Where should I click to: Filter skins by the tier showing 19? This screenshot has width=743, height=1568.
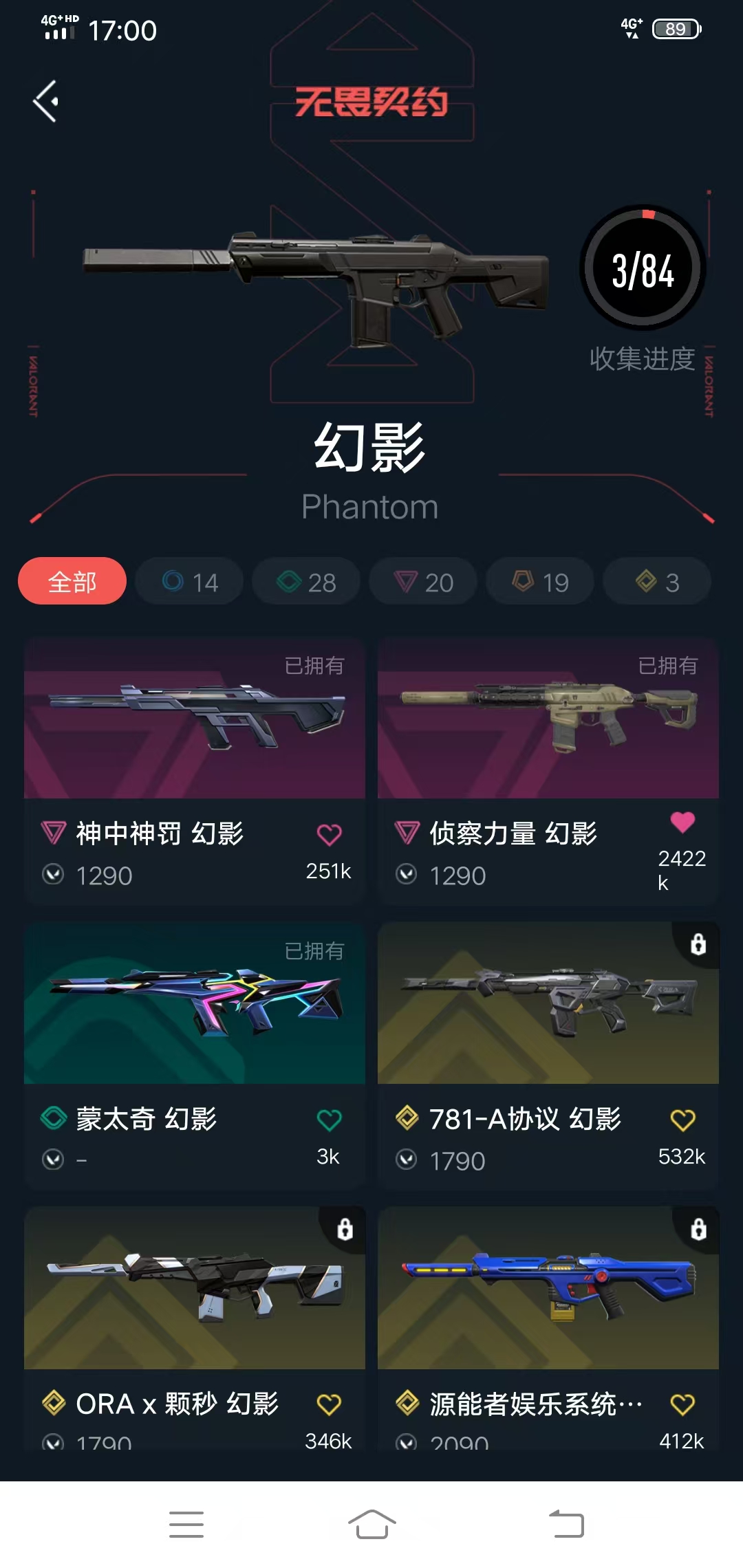pyautogui.click(x=541, y=582)
